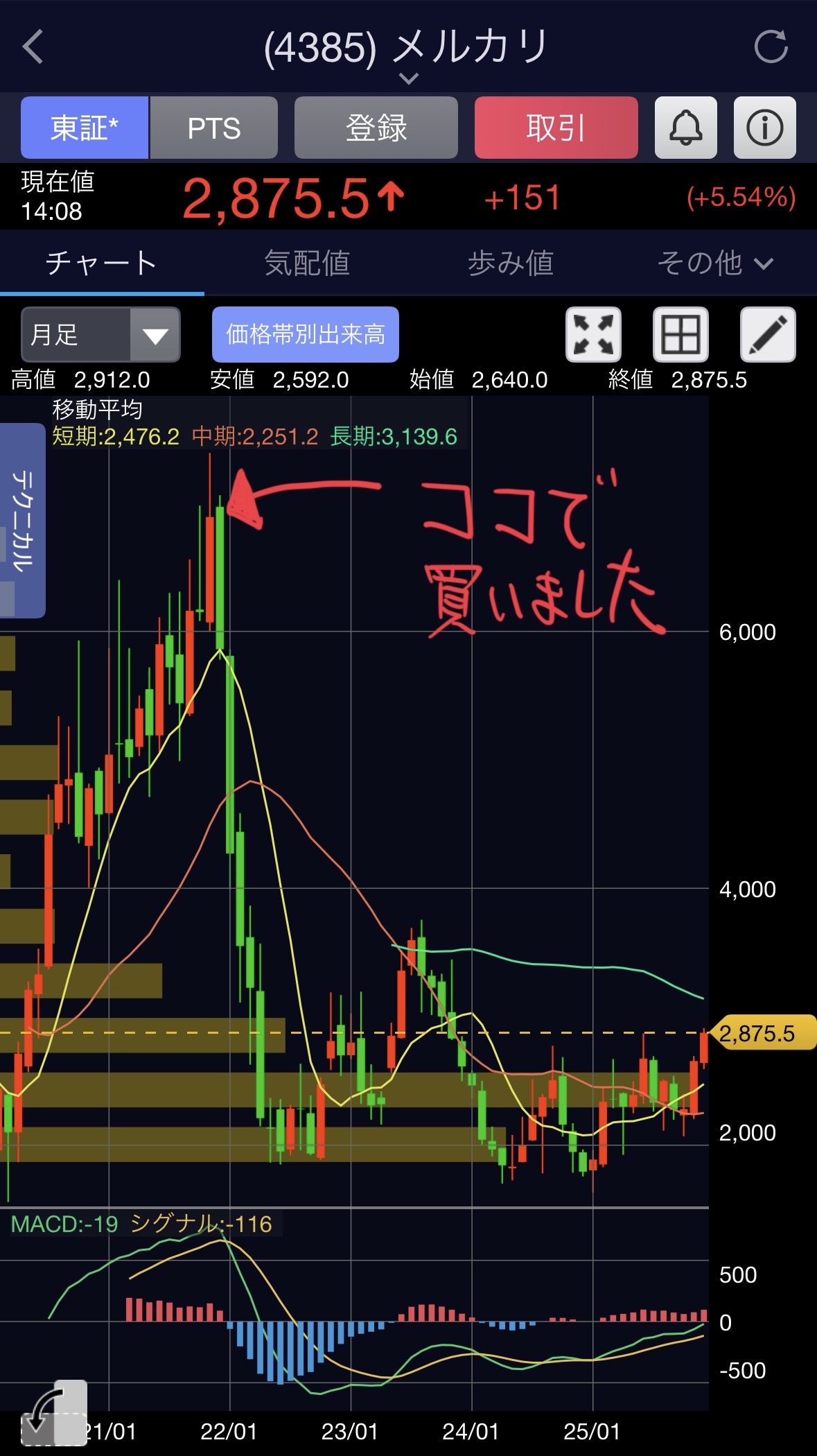Open the テクニカル side panel
Image resolution: width=817 pixels, height=1456 pixels.
click(22, 520)
